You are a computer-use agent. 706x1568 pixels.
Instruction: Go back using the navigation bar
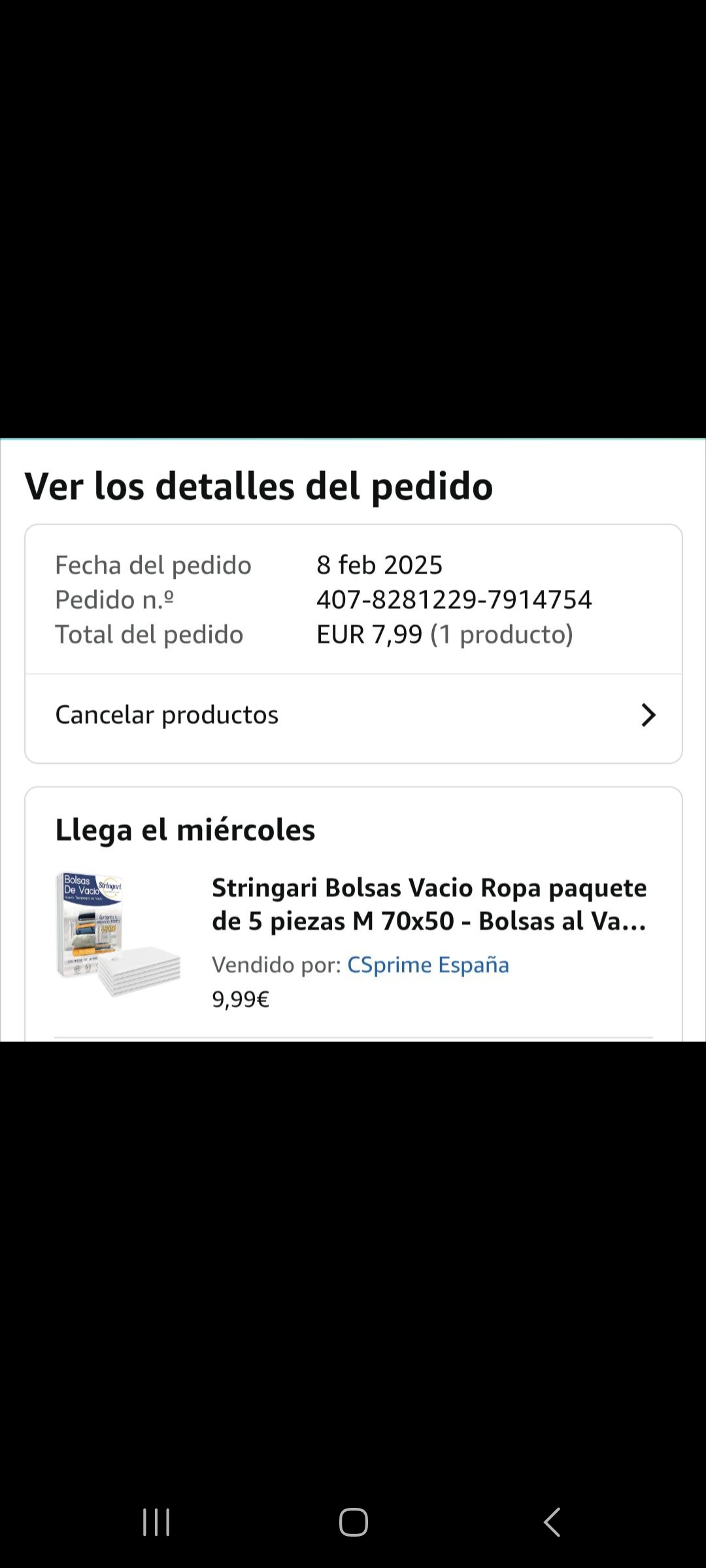point(552,1522)
